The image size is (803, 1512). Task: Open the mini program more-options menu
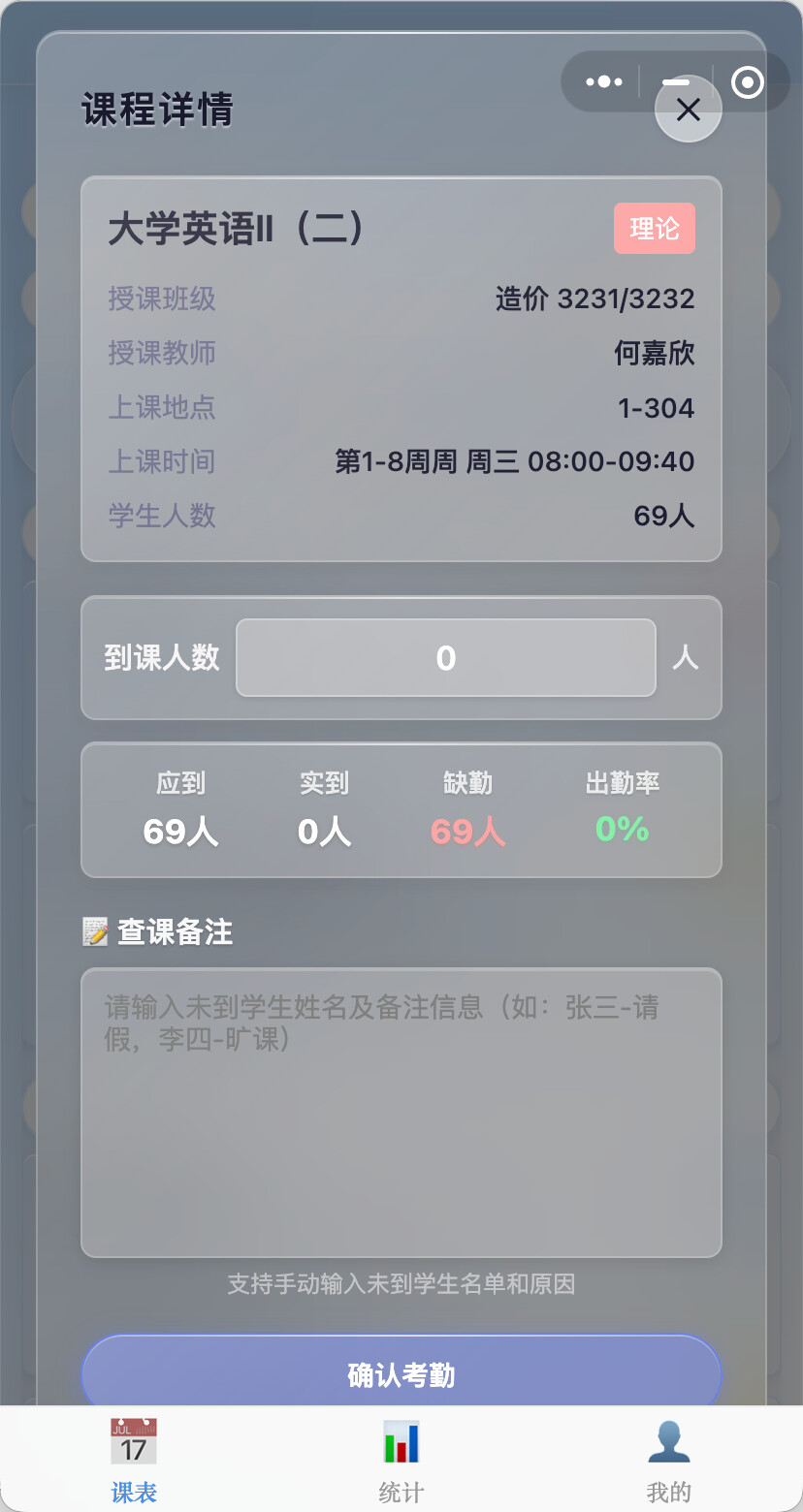pyautogui.click(x=603, y=82)
